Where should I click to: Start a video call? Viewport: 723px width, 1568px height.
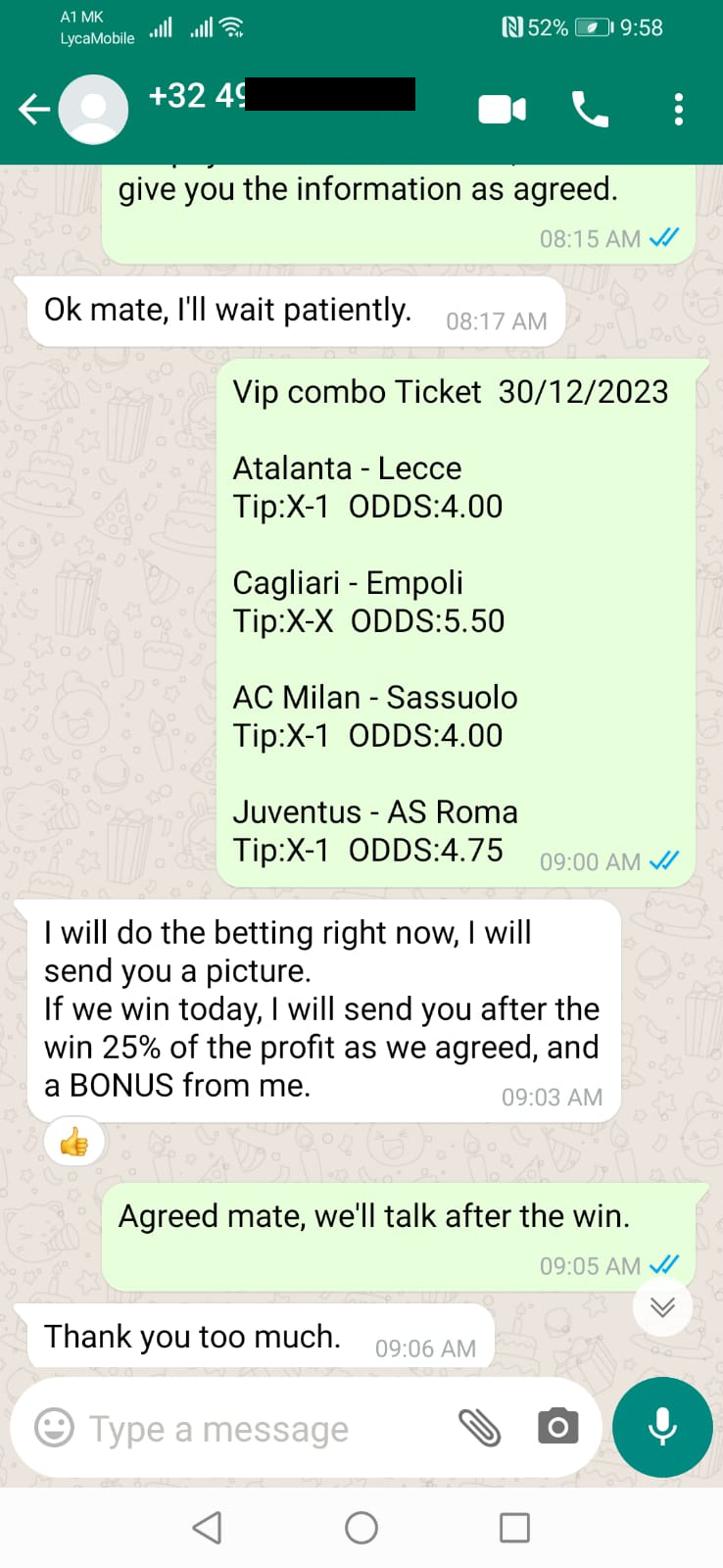pos(503,109)
